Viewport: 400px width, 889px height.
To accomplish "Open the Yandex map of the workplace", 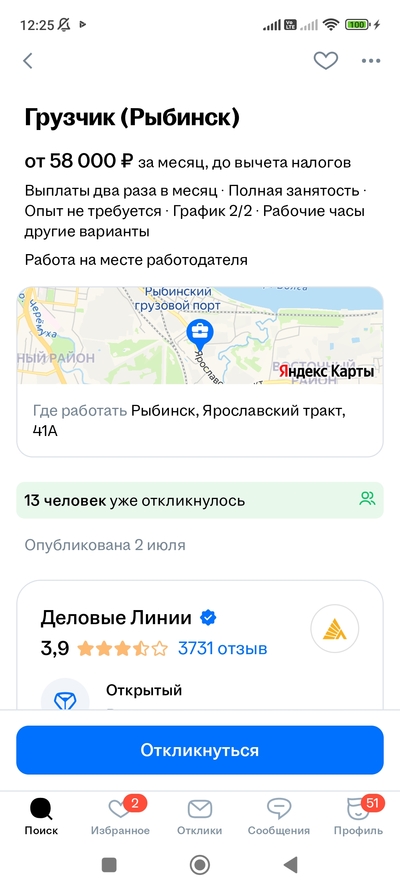I will pyautogui.click(x=200, y=336).
